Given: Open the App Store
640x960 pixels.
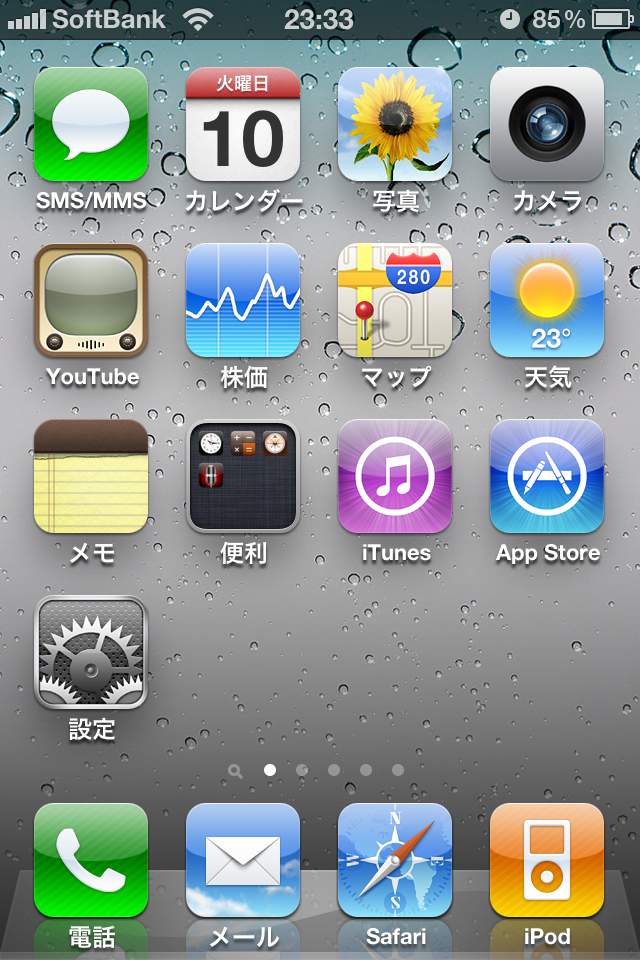Looking at the screenshot, I should click(547, 476).
